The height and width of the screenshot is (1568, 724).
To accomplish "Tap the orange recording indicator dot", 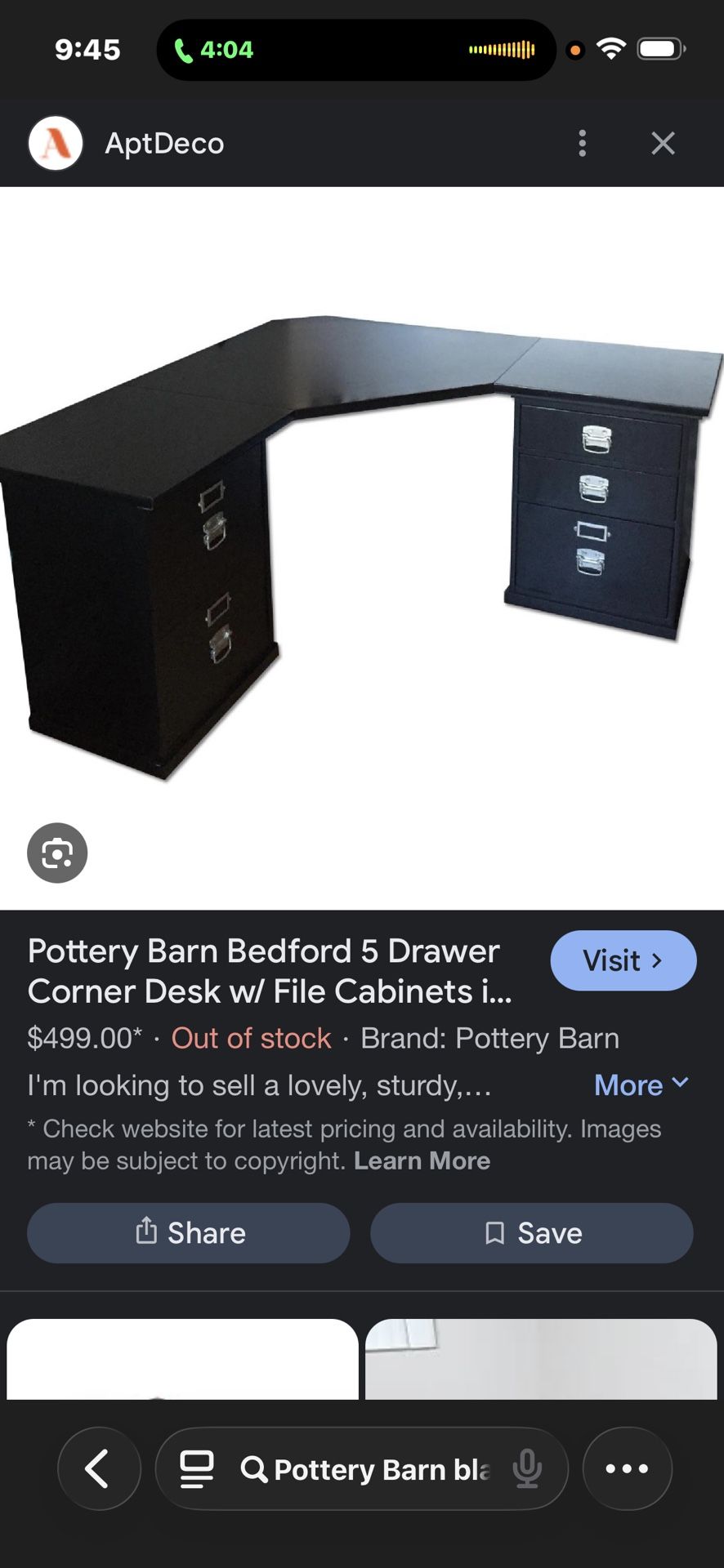I will [x=574, y=50].
